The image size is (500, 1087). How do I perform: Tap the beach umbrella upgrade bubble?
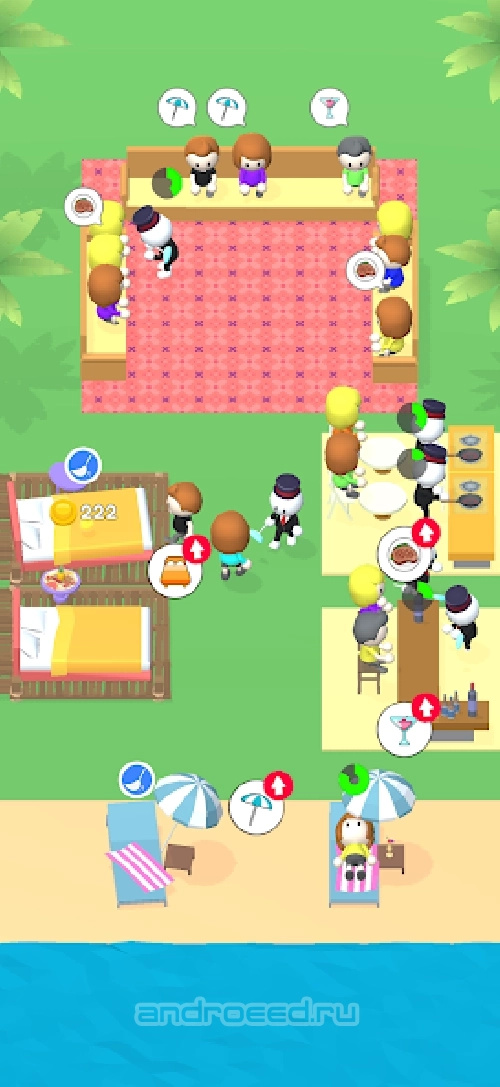coord(257,806)
